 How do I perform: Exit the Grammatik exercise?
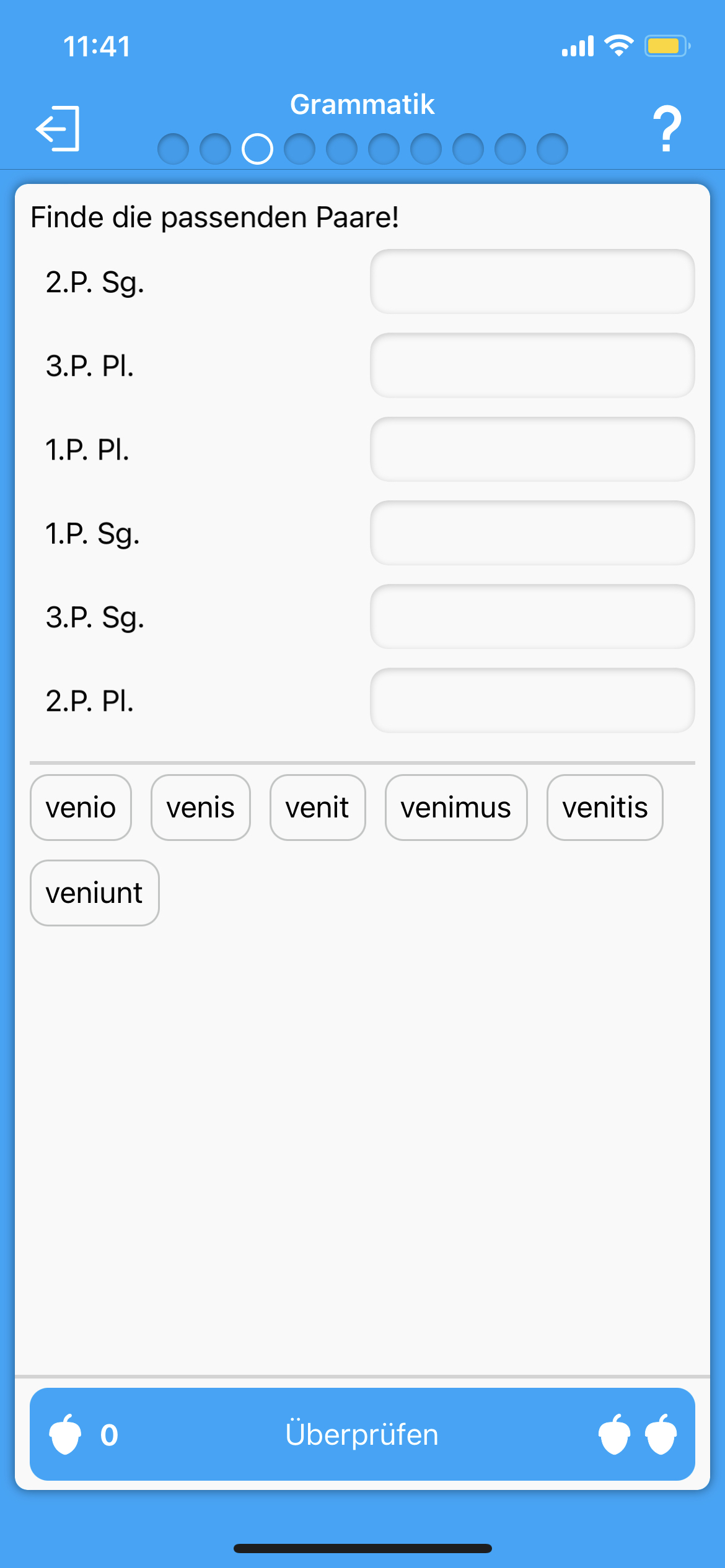[x=58, y=128]
